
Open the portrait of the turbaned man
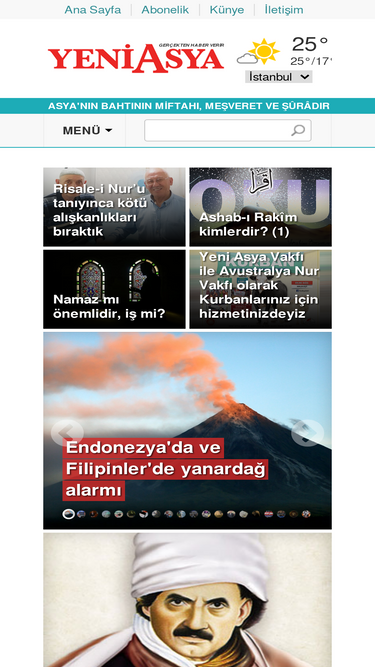[x=188, y=600]
